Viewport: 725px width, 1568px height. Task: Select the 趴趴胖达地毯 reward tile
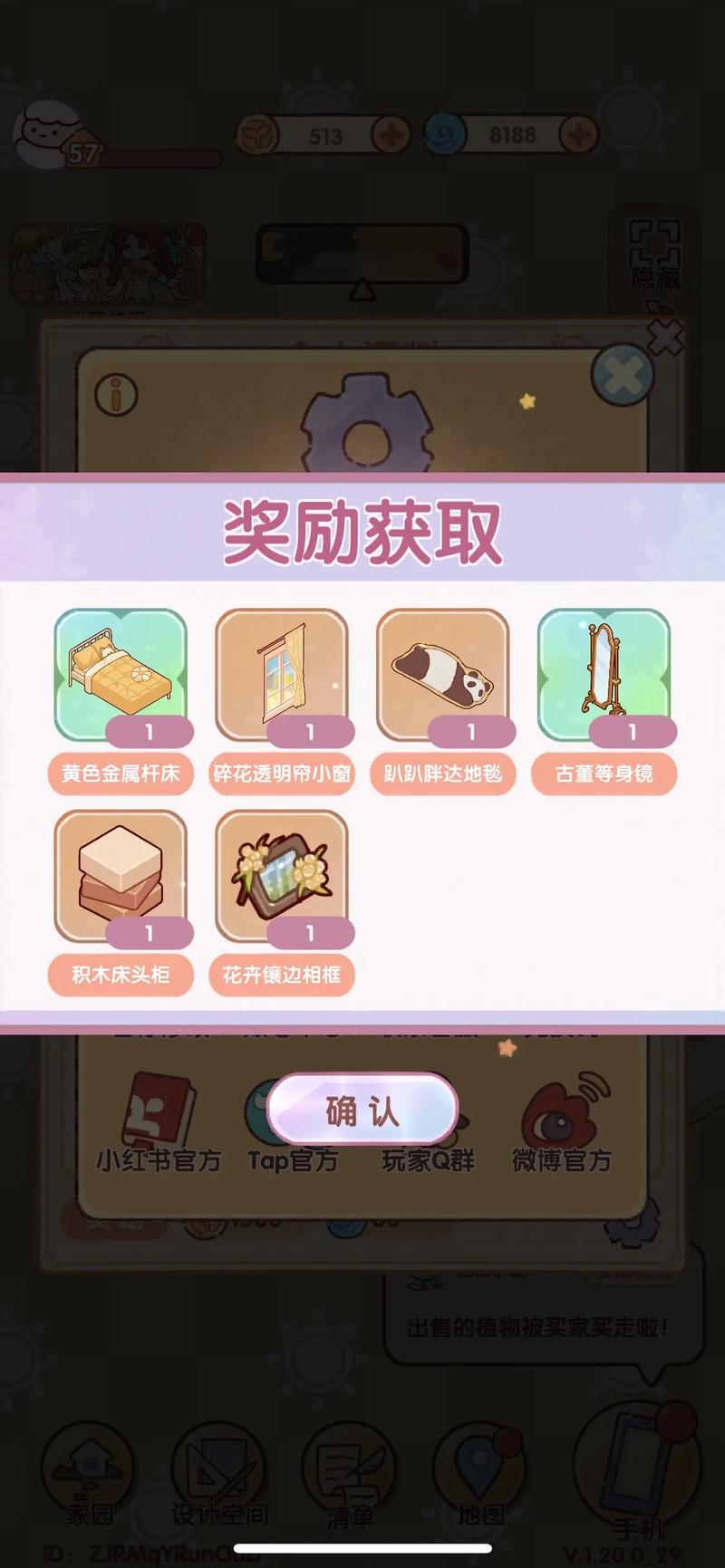(443, 675)
